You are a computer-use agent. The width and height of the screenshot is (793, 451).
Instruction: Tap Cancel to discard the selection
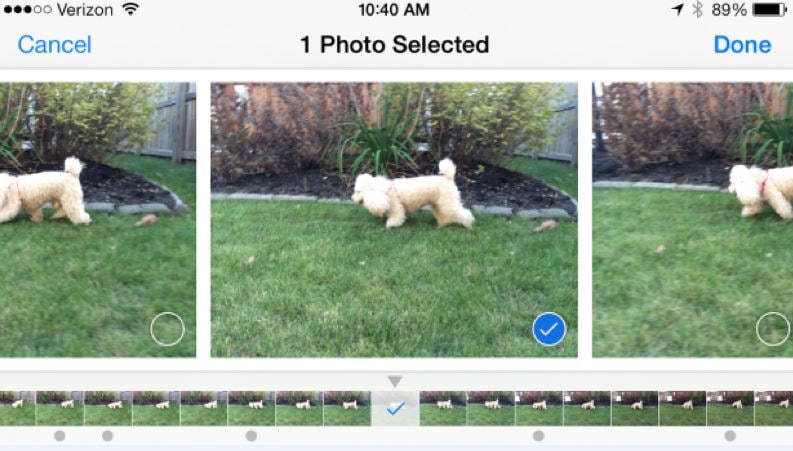(x=54, y=45)
